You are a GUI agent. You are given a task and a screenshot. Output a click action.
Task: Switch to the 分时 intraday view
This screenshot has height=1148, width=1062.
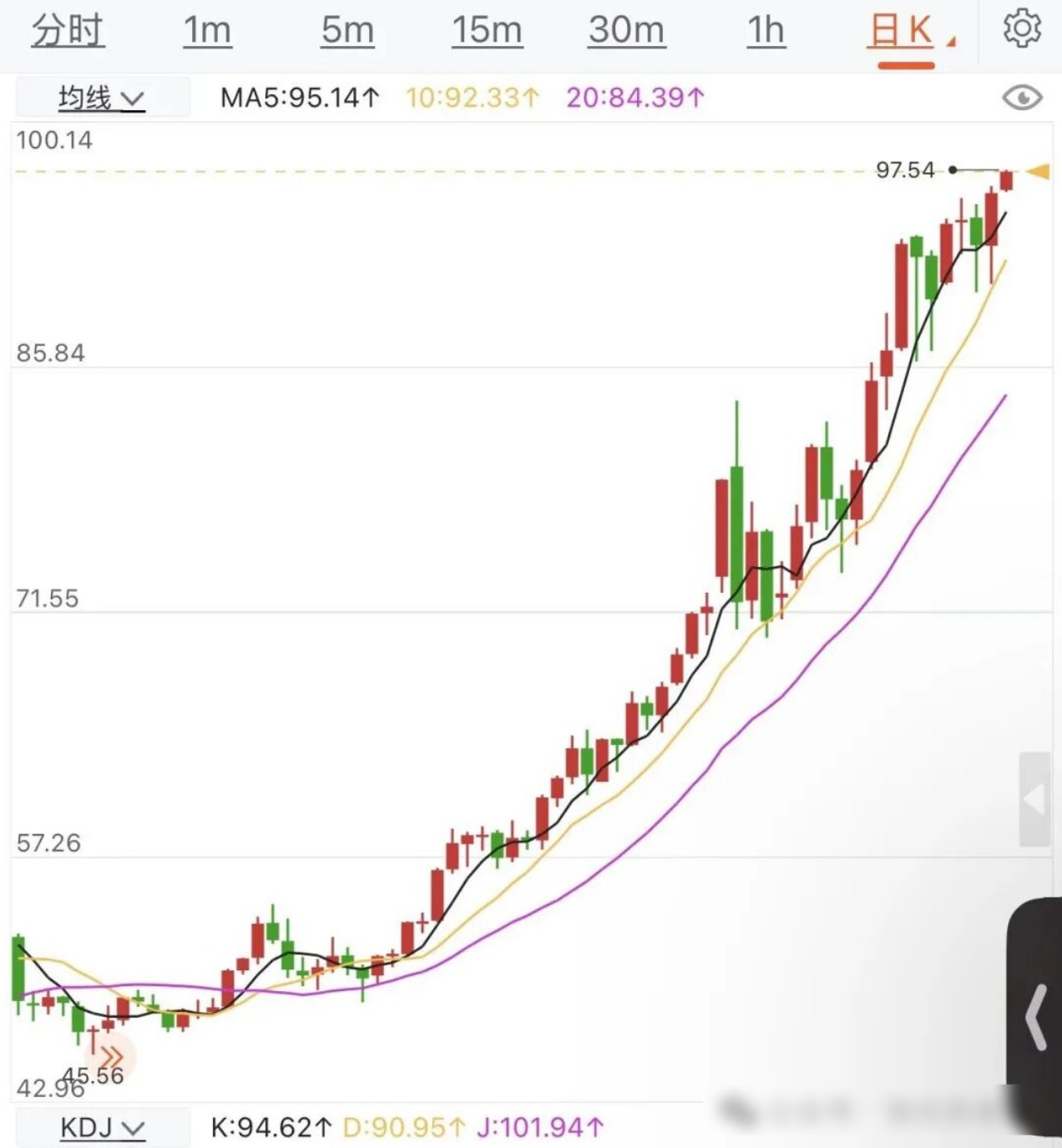(x=68, y=31)
